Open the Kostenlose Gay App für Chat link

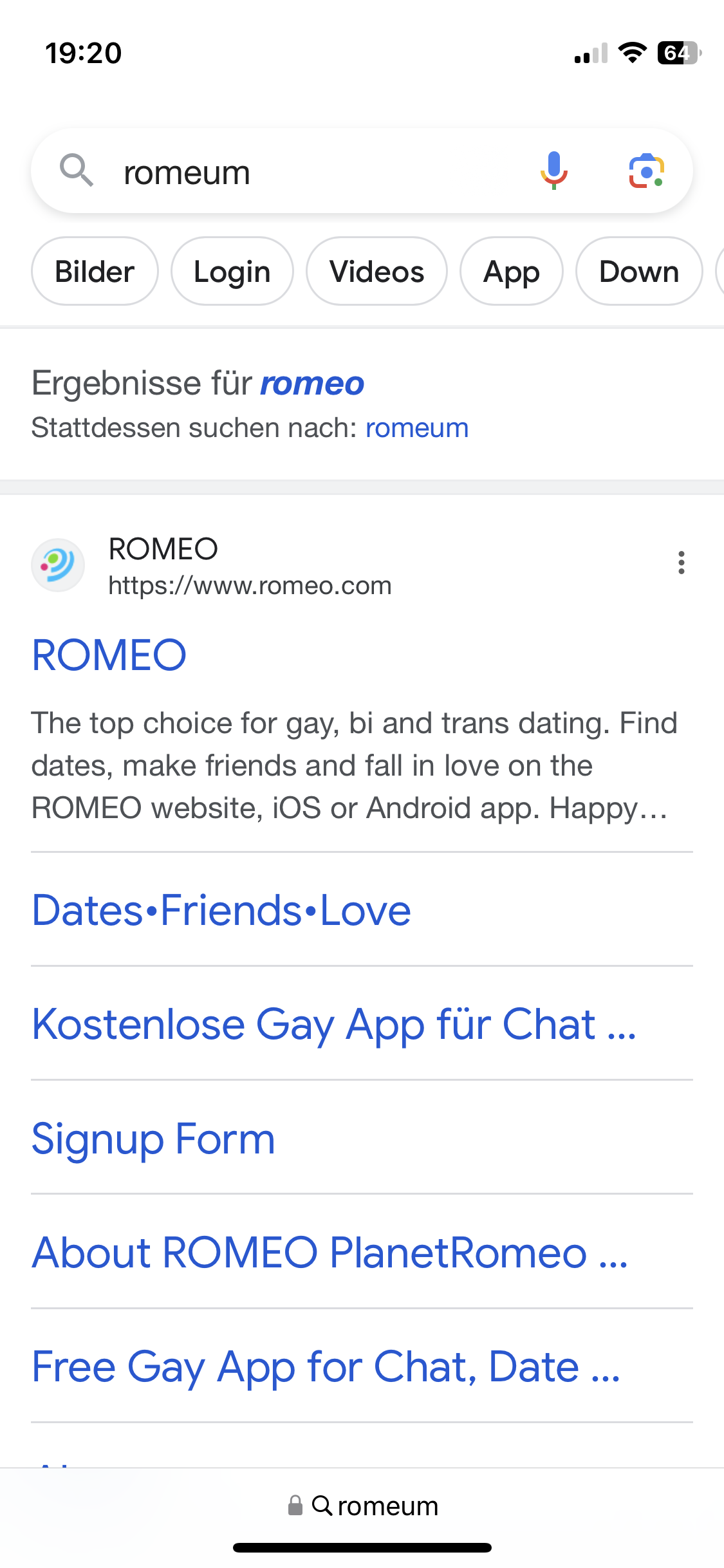[334, 1025]
